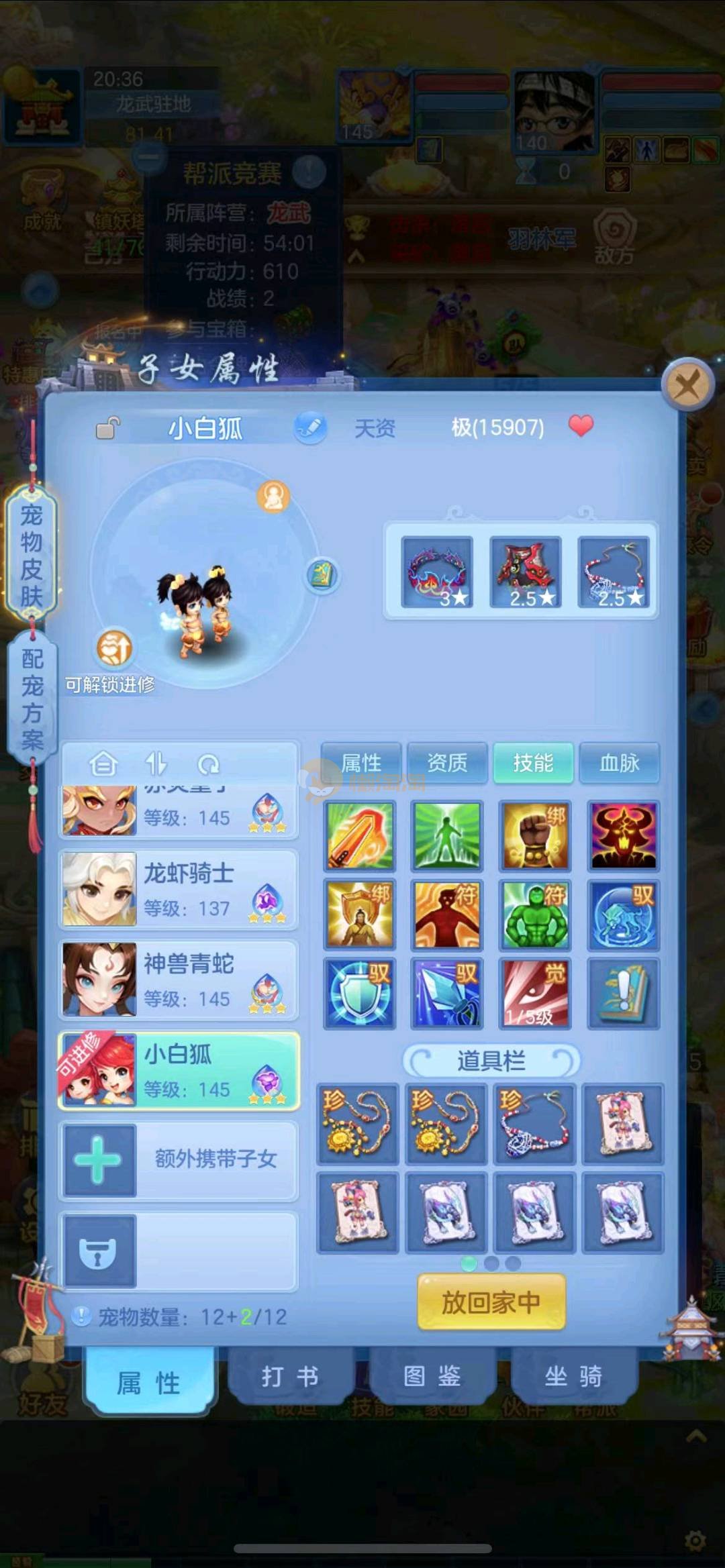
Task: View the 3-star crown equipment slot
Action: [437, 572]
